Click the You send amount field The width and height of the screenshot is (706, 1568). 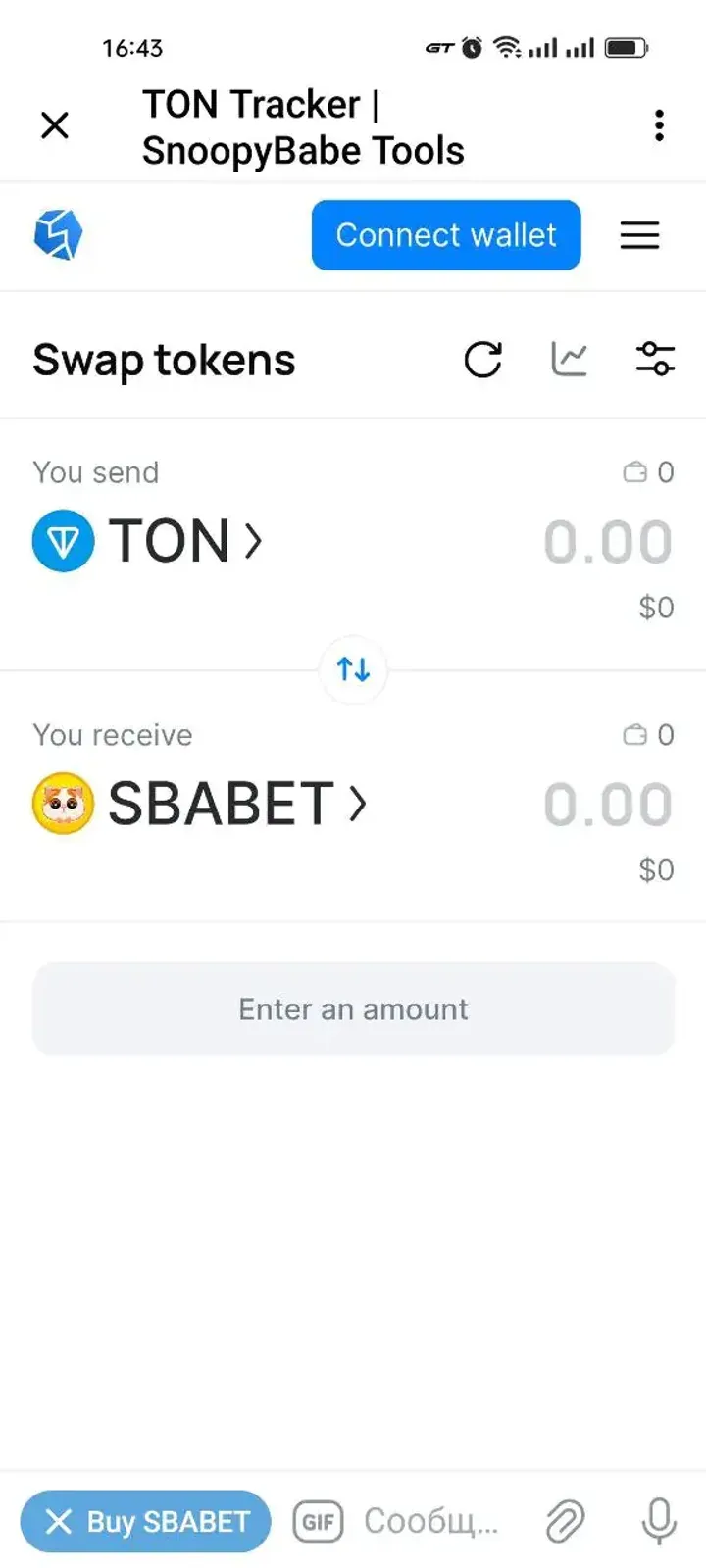click(608, 540)
